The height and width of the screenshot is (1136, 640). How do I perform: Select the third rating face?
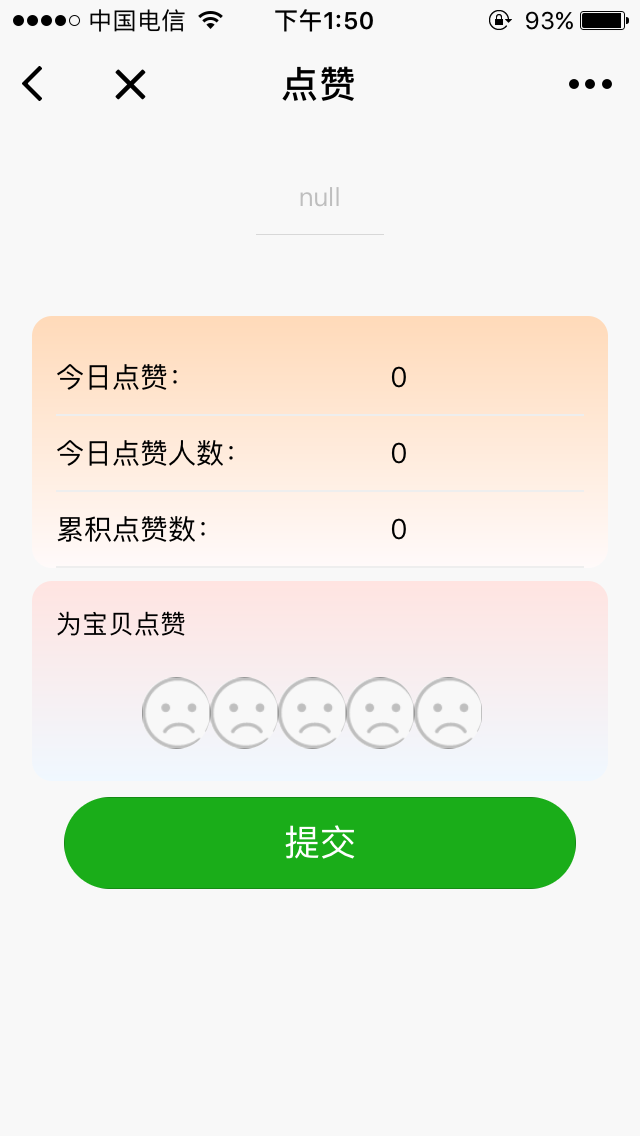[x=313, y=713]
